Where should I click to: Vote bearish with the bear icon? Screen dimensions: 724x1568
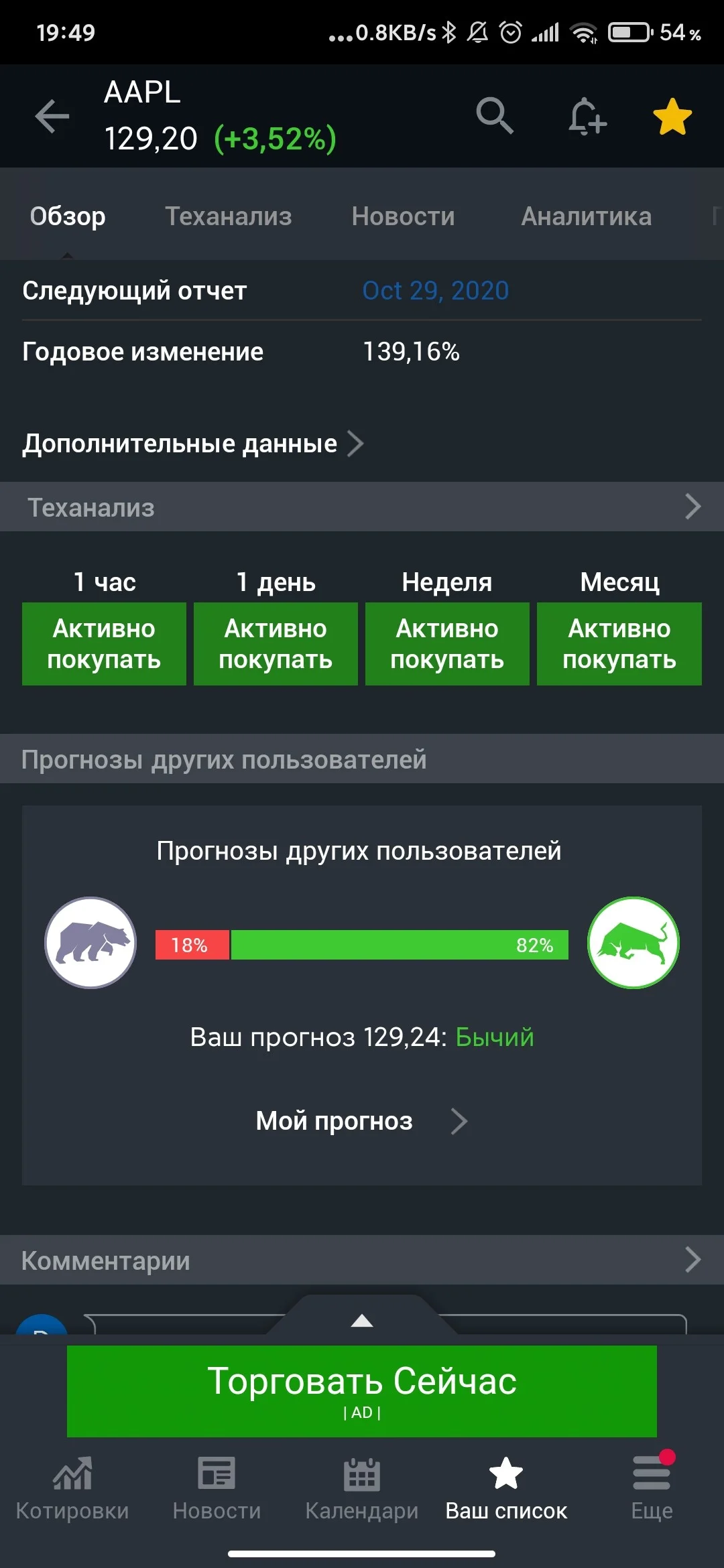pos(90,942)
